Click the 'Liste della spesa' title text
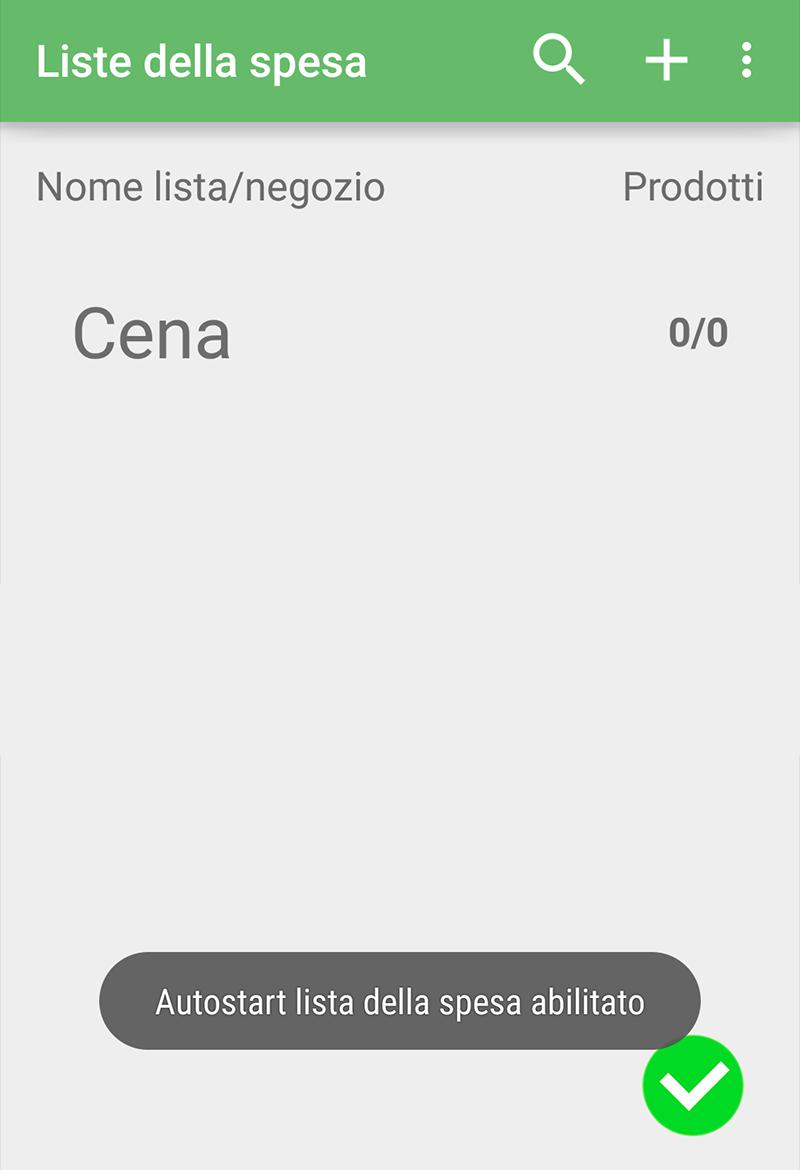Viewport: 800px width, 1170px height. [x=202, y=60]
